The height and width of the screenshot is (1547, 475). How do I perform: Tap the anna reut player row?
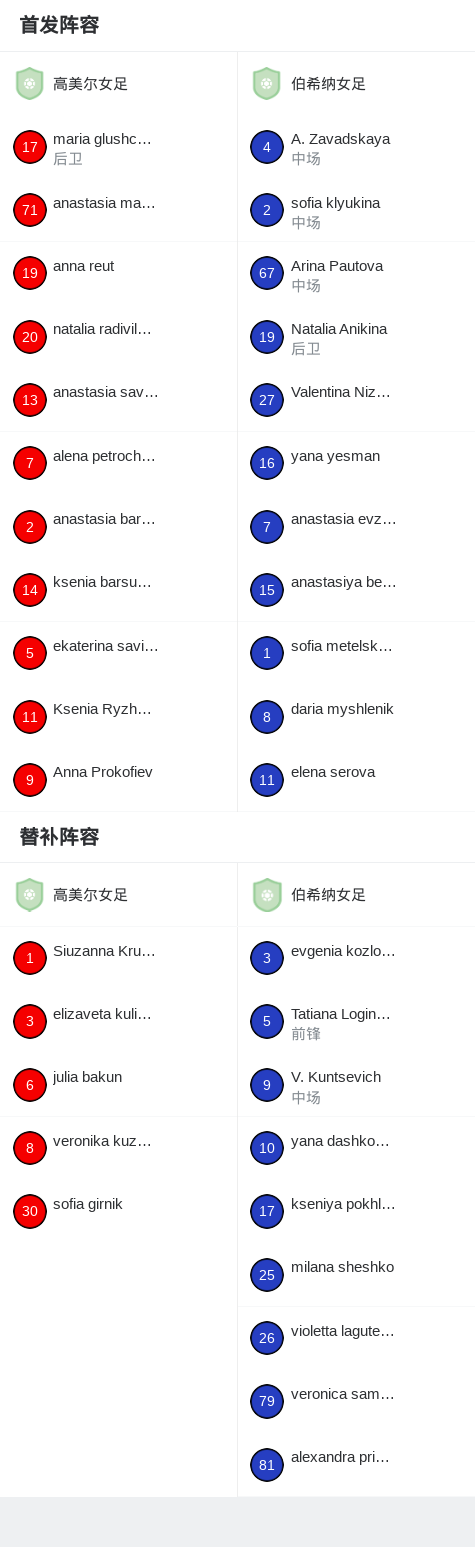point(118,273)
